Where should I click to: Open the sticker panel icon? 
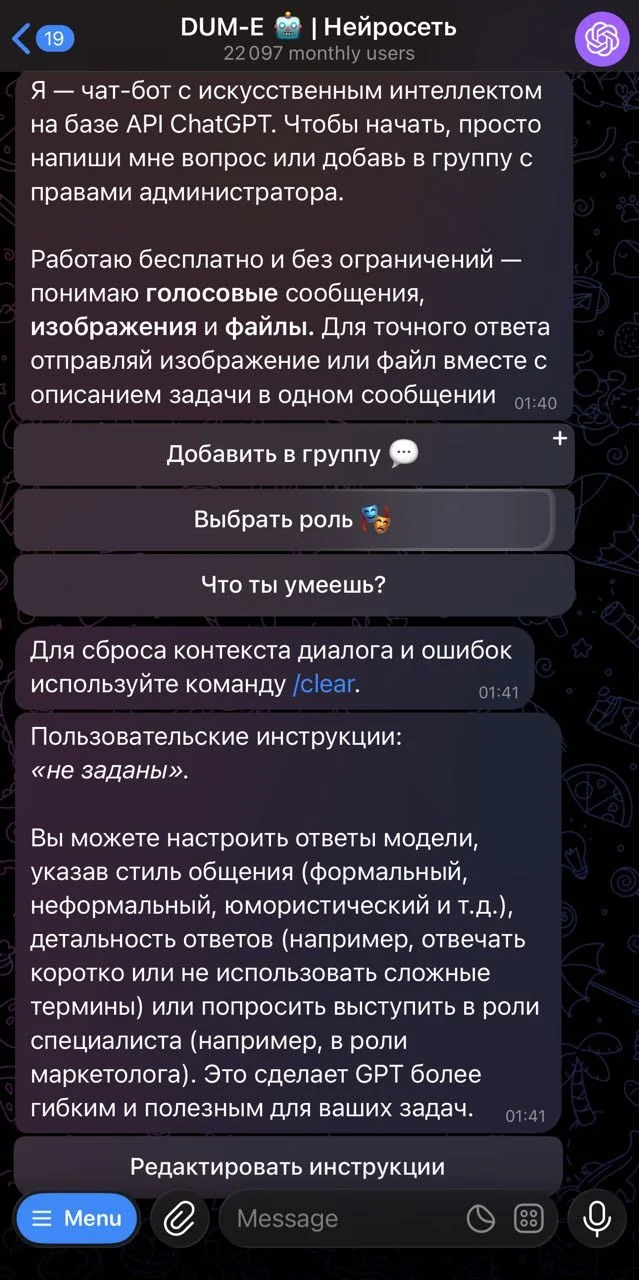pos(481,1218)
